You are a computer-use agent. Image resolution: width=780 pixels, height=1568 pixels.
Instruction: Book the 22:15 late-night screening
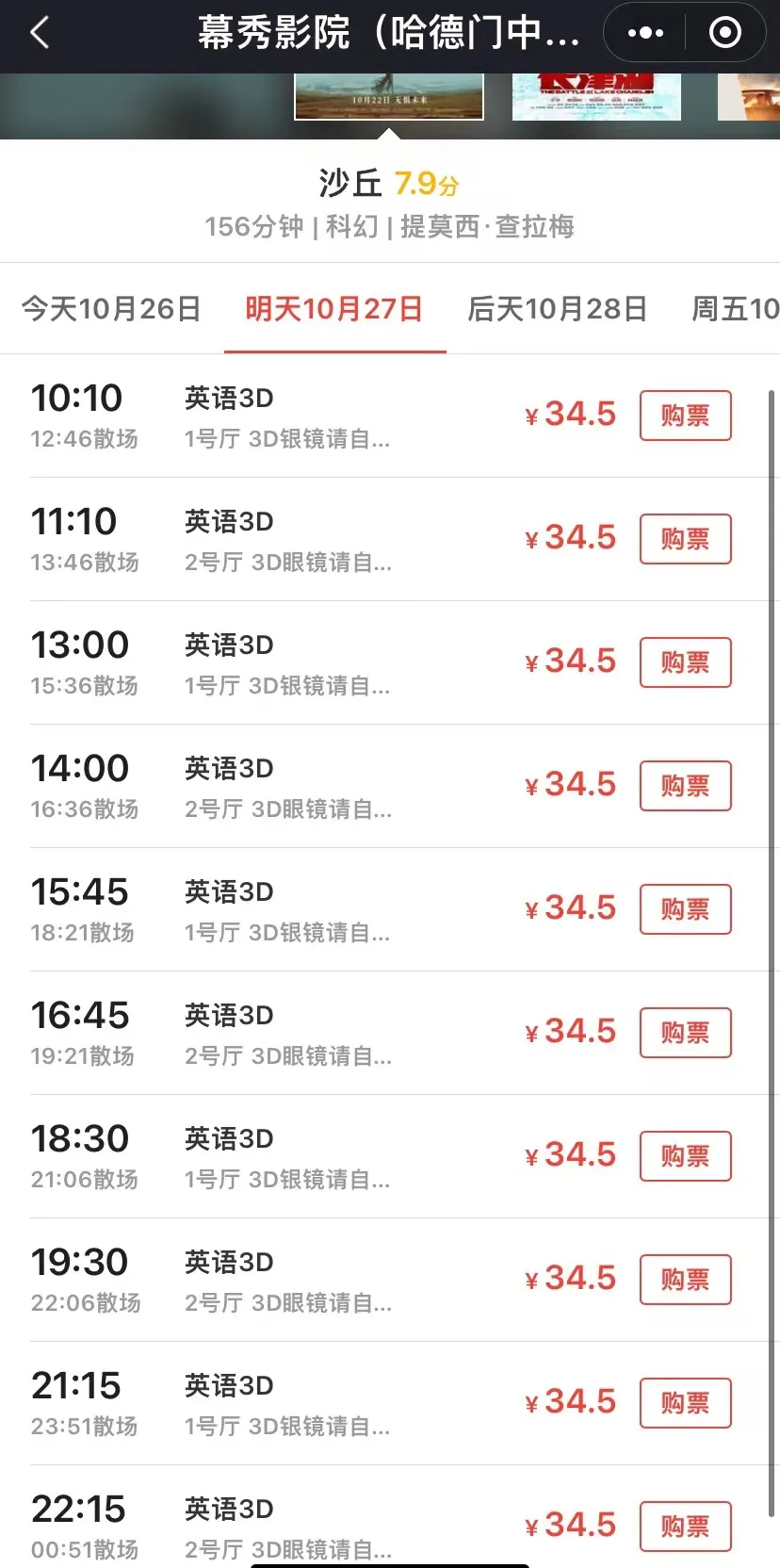point(685,1527)
